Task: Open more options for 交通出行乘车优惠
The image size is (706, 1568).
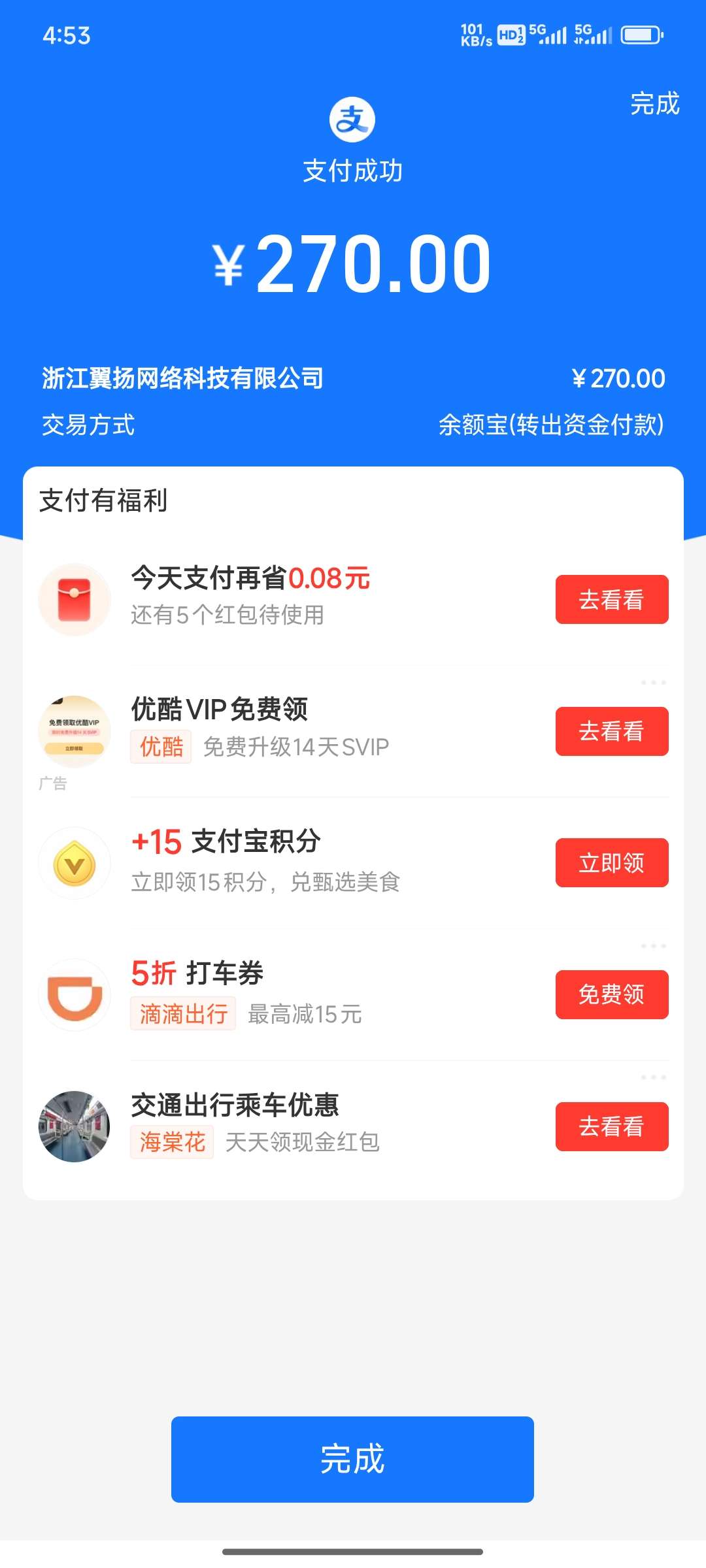Action: pyautogui.click(x=653, y=1077)
